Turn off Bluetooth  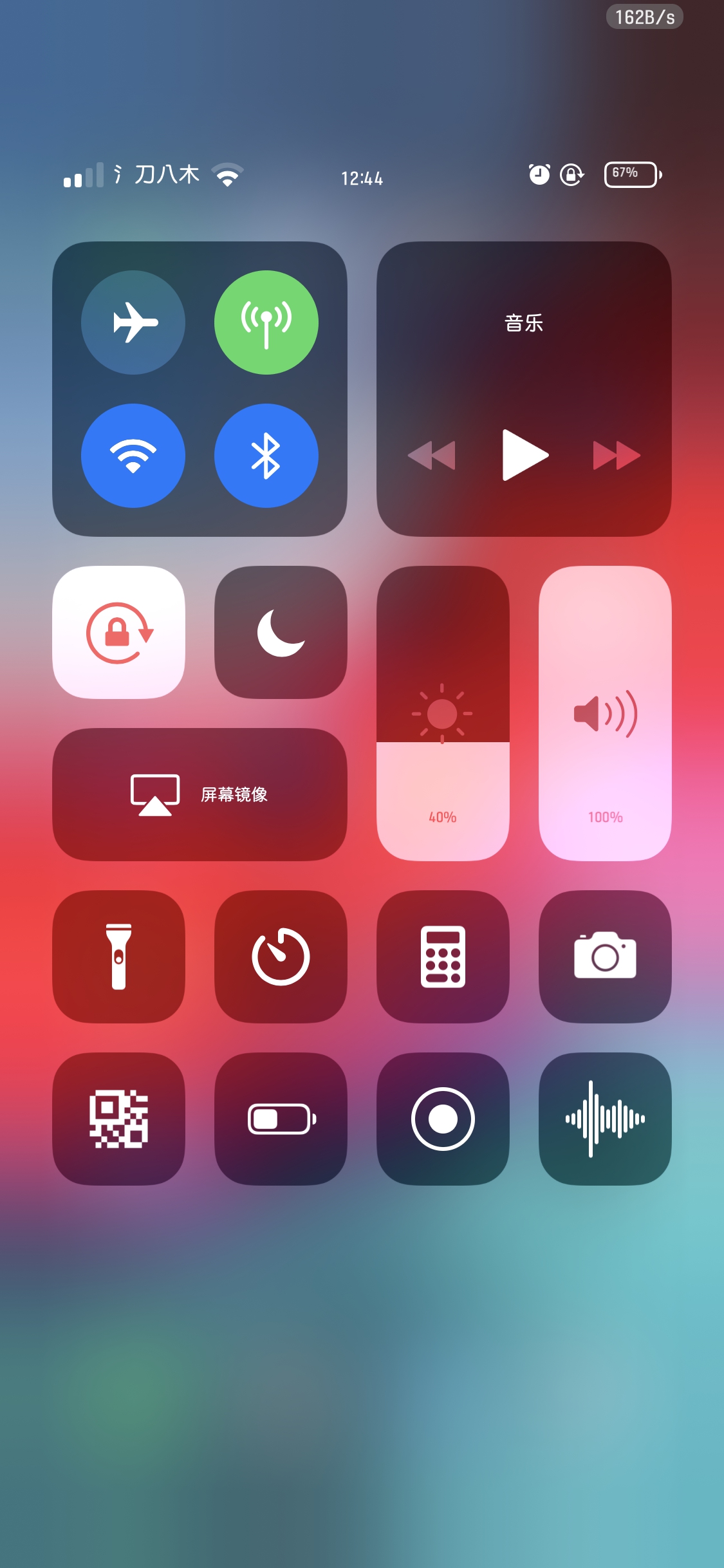point(266,456)
